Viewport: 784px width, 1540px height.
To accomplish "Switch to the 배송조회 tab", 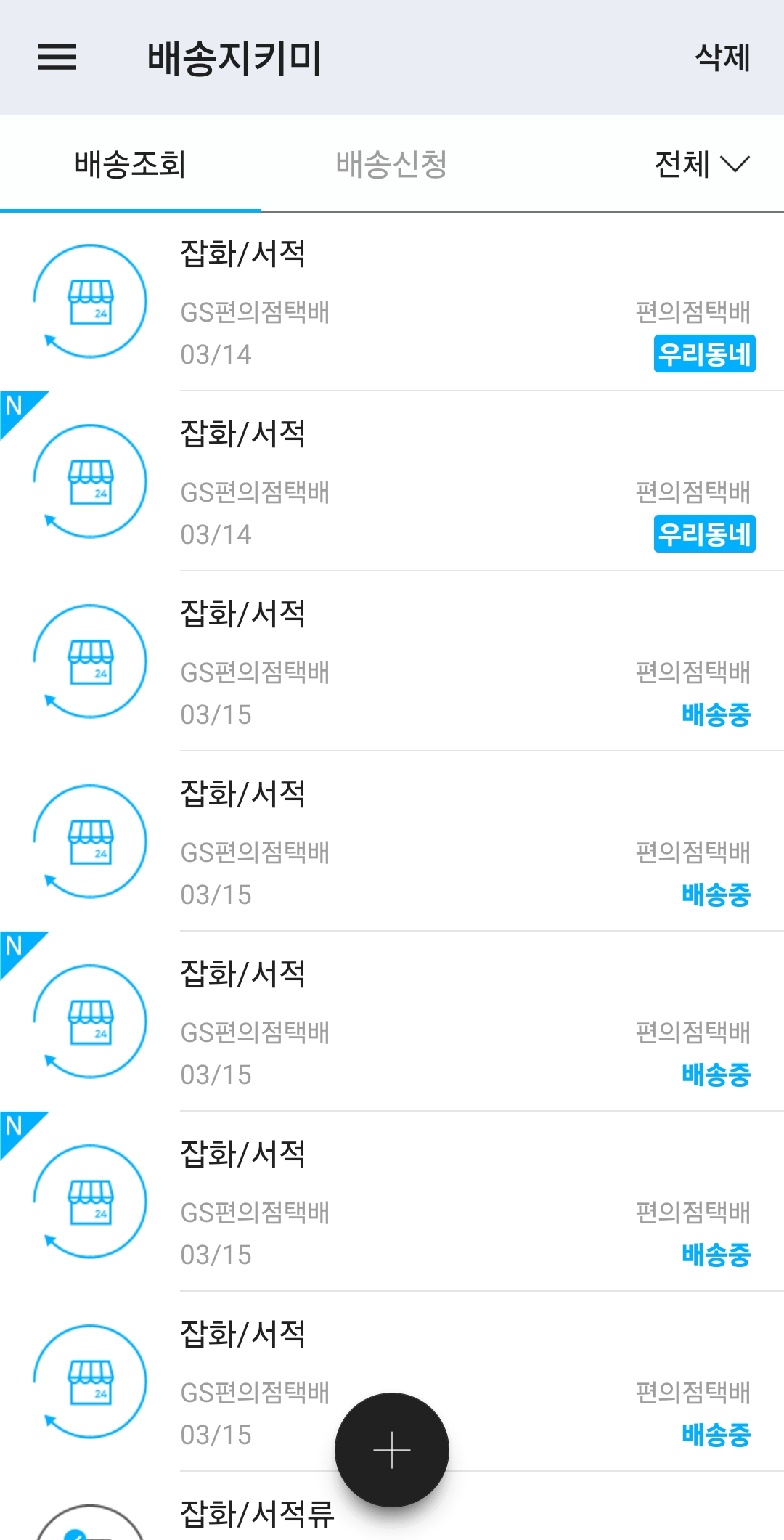I will tap(131, 164).
